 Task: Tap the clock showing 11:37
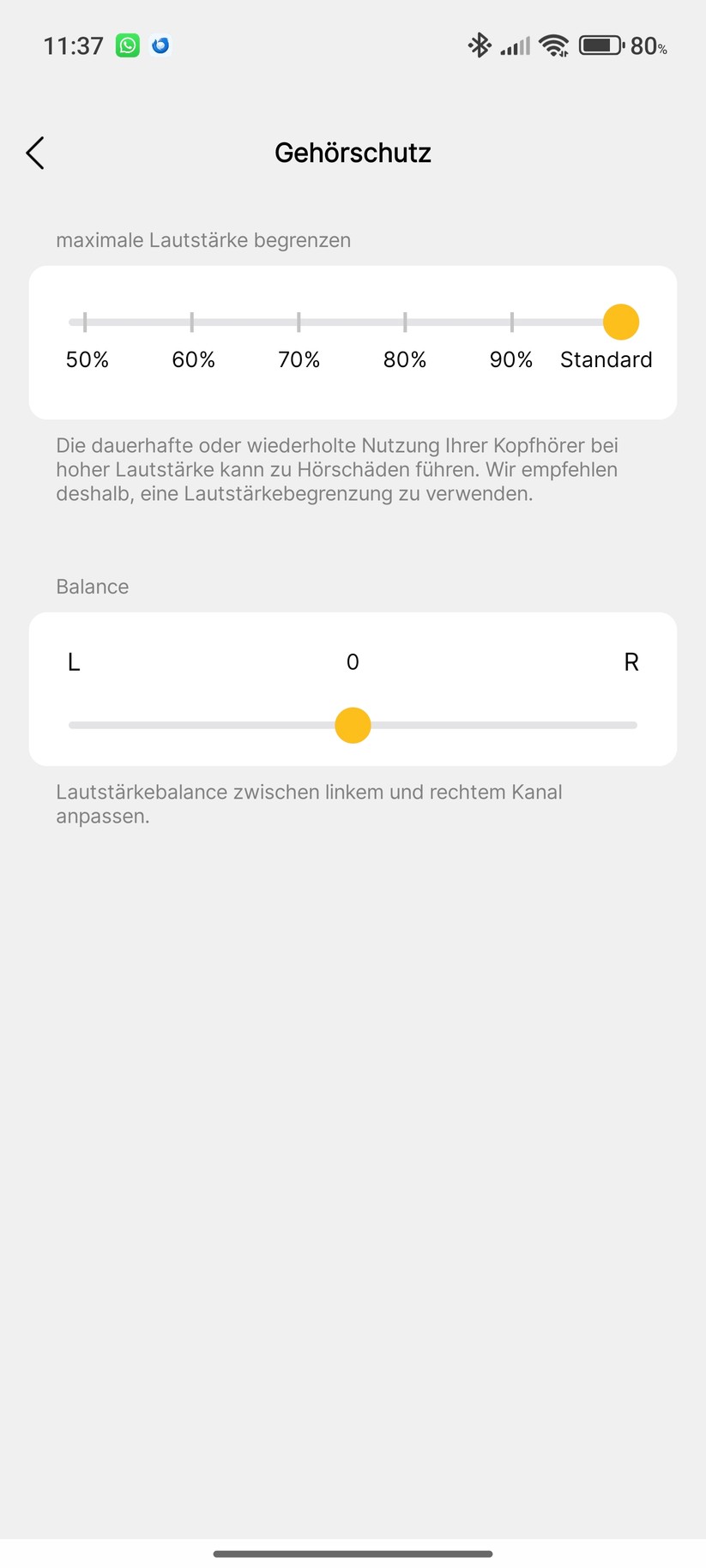coord(73,46)
